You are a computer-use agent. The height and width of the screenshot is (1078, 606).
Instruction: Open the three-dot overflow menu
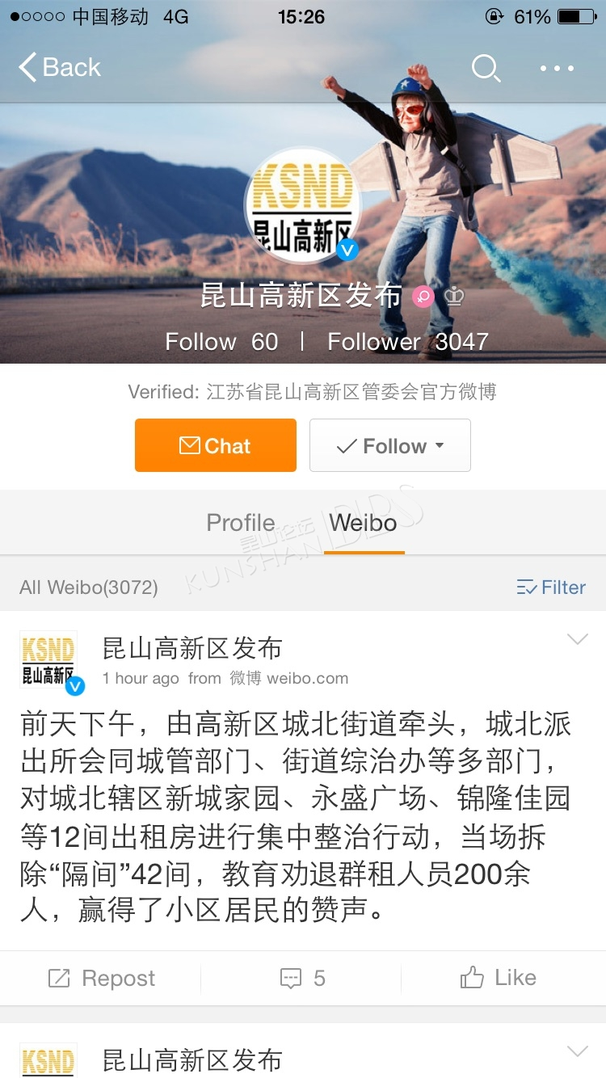tap(557, 68)
